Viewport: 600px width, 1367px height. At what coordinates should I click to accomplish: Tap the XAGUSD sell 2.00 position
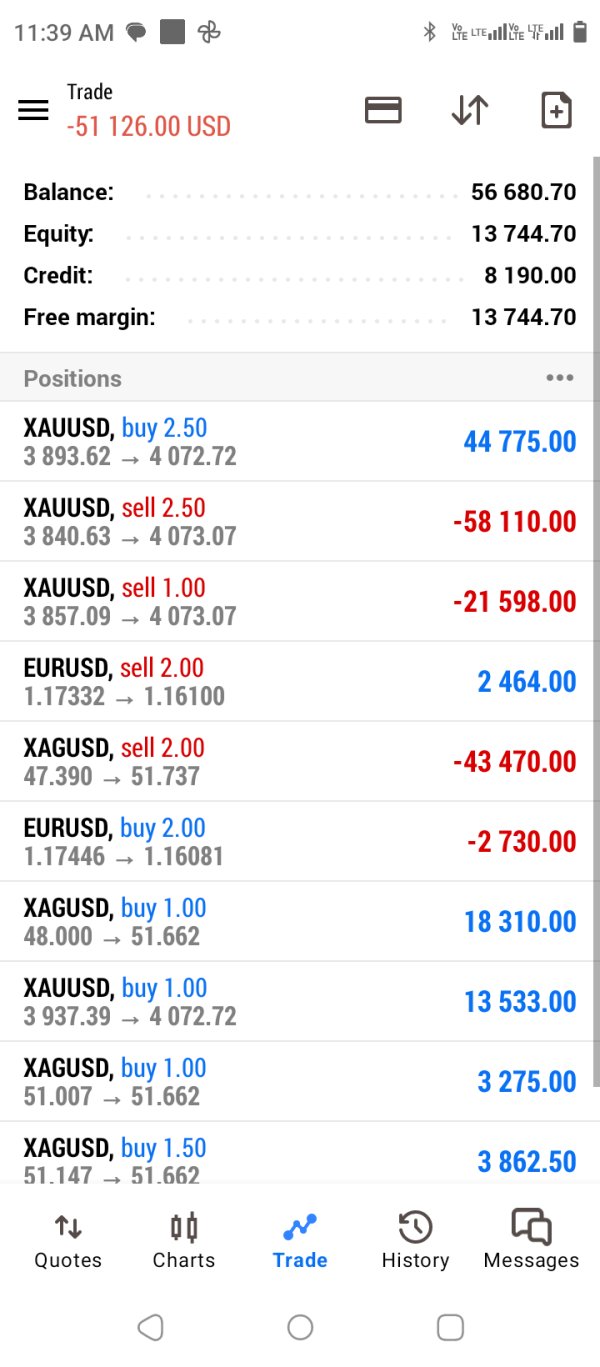(x=300, y=762)
